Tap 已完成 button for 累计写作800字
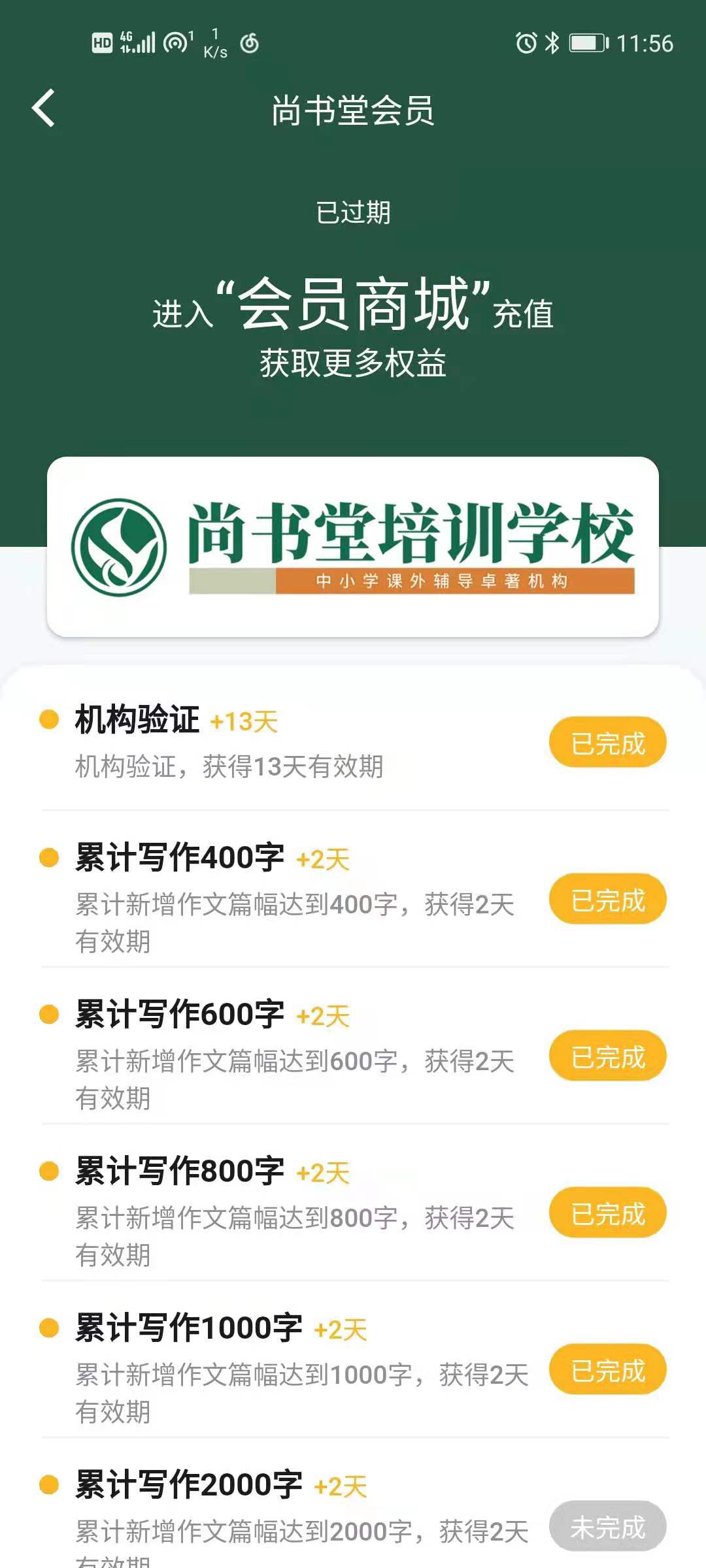The width and height of the screenshot is (706, 1568). click(x=607, y=1213)
